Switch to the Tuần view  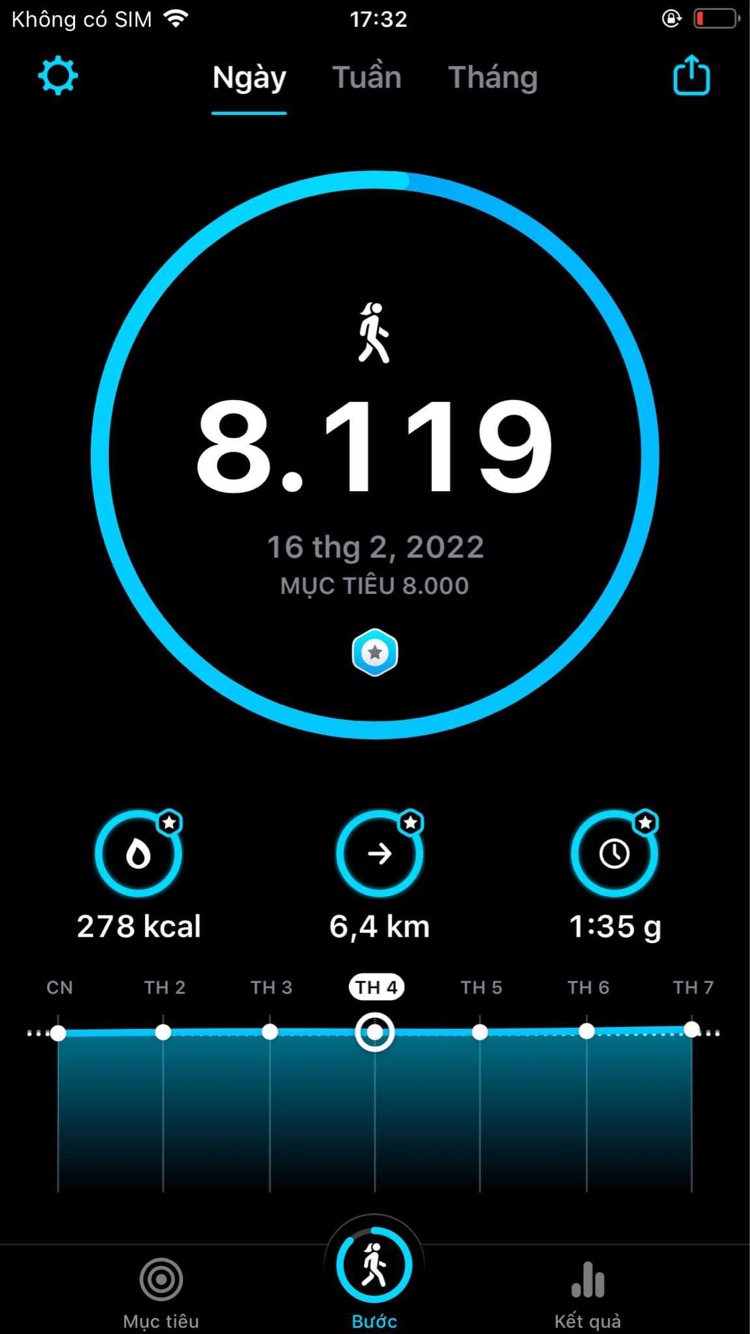click(367, 78)
